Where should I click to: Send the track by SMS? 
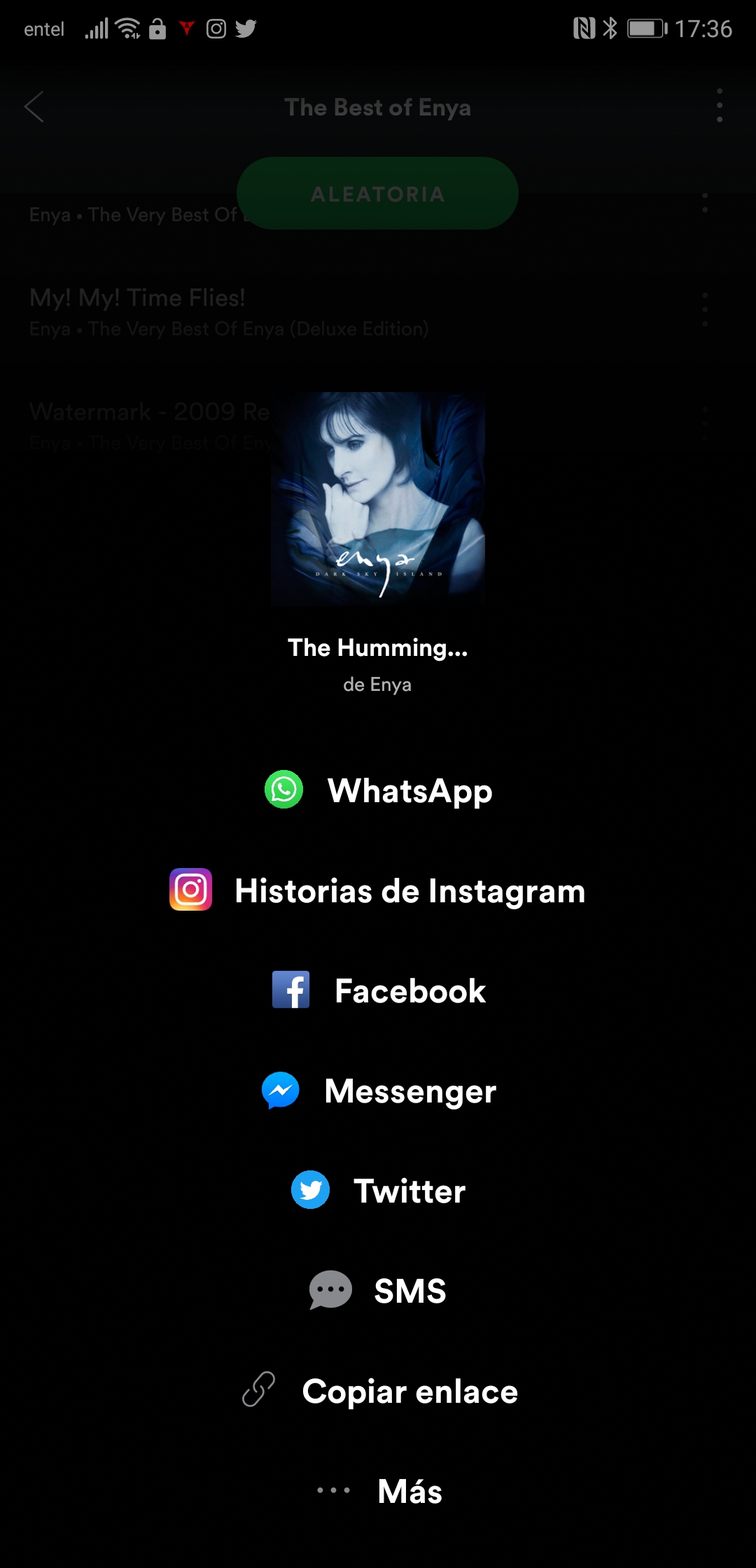point(378,1291)
